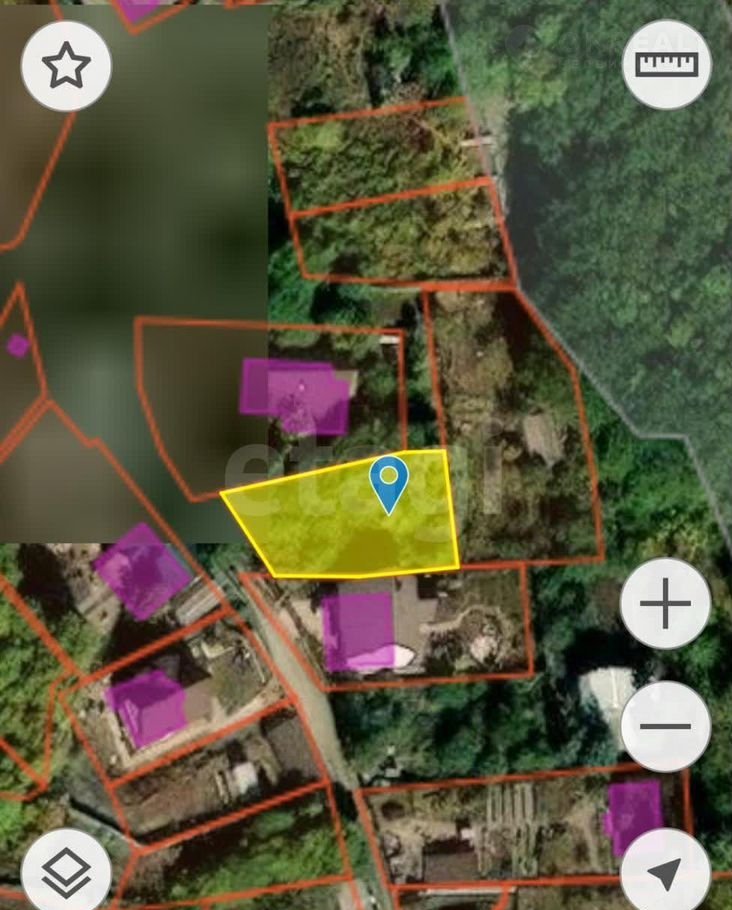Image resolution: width=732 pixels, height=910 pixels.
Task: Zoom in with the plus button
Action: pyautogui.click(x=666, y=604)
